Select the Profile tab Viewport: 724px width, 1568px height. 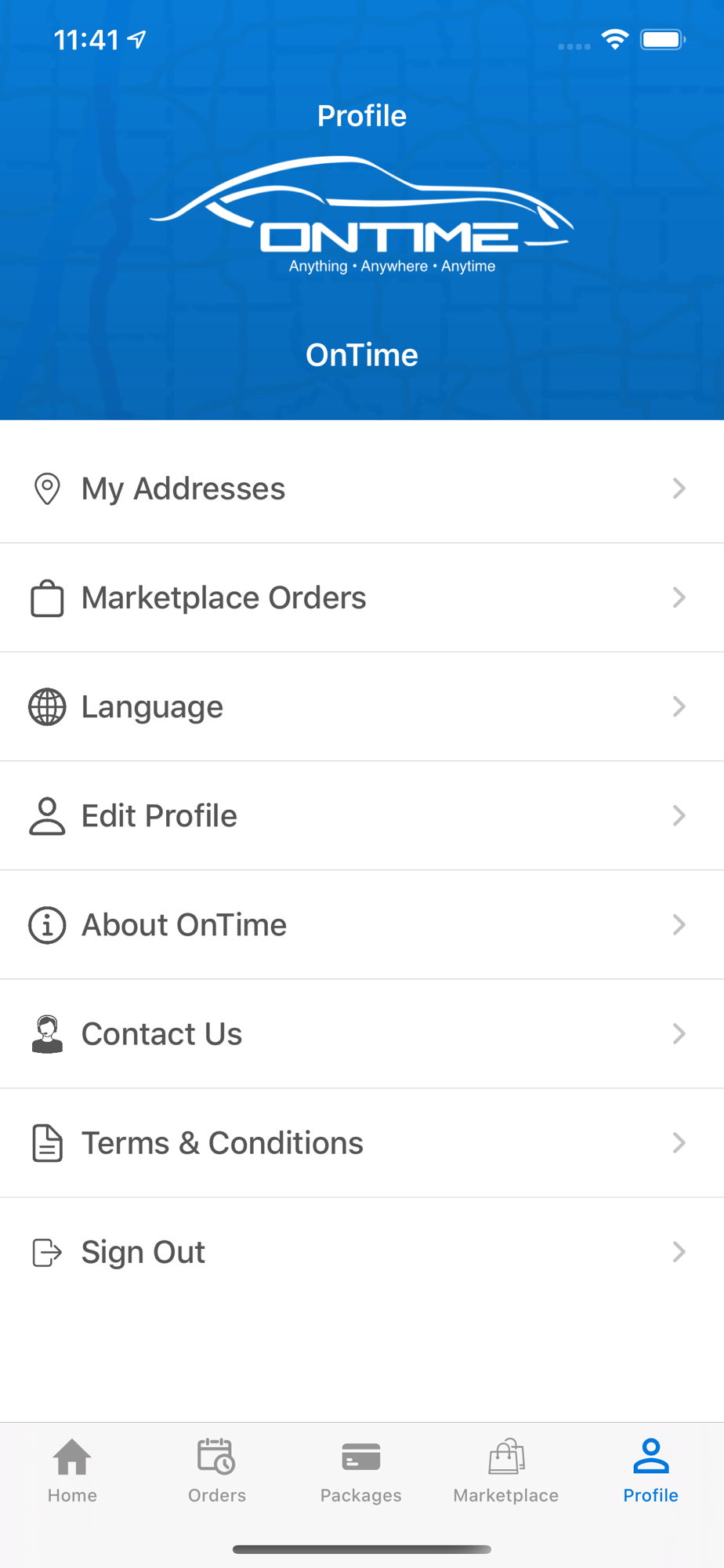click(650, 1472)
